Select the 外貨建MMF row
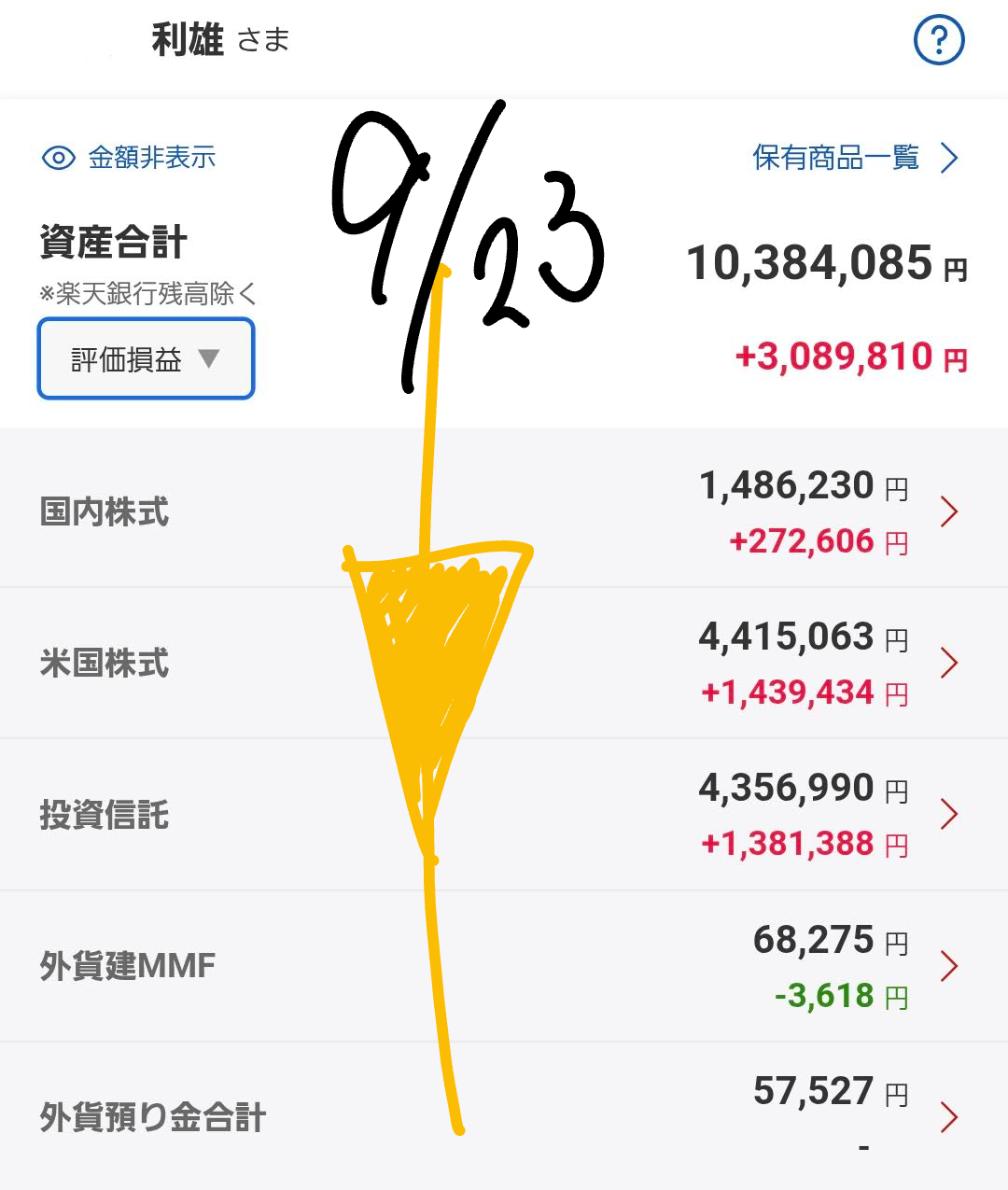The width and height of the screenshot is (1008, 1190). (504, 966)
